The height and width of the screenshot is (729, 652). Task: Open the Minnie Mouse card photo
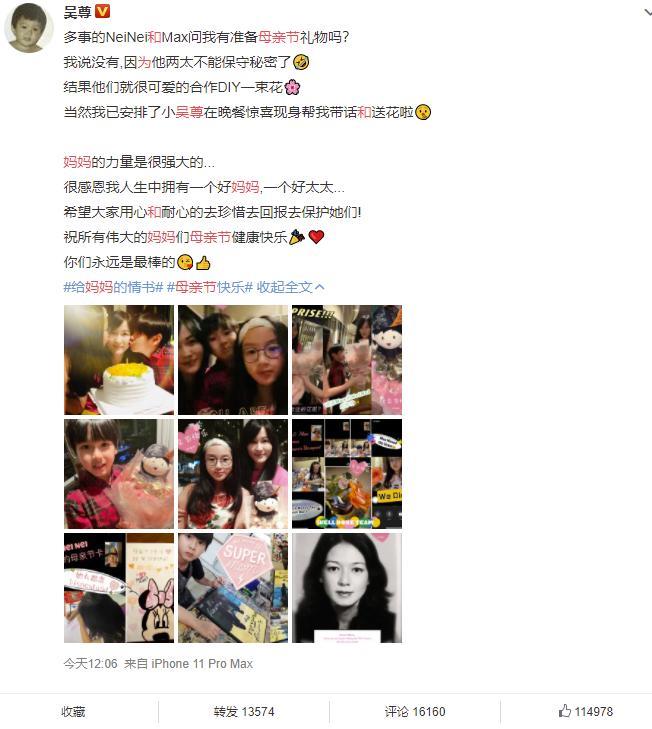point(119,588)
